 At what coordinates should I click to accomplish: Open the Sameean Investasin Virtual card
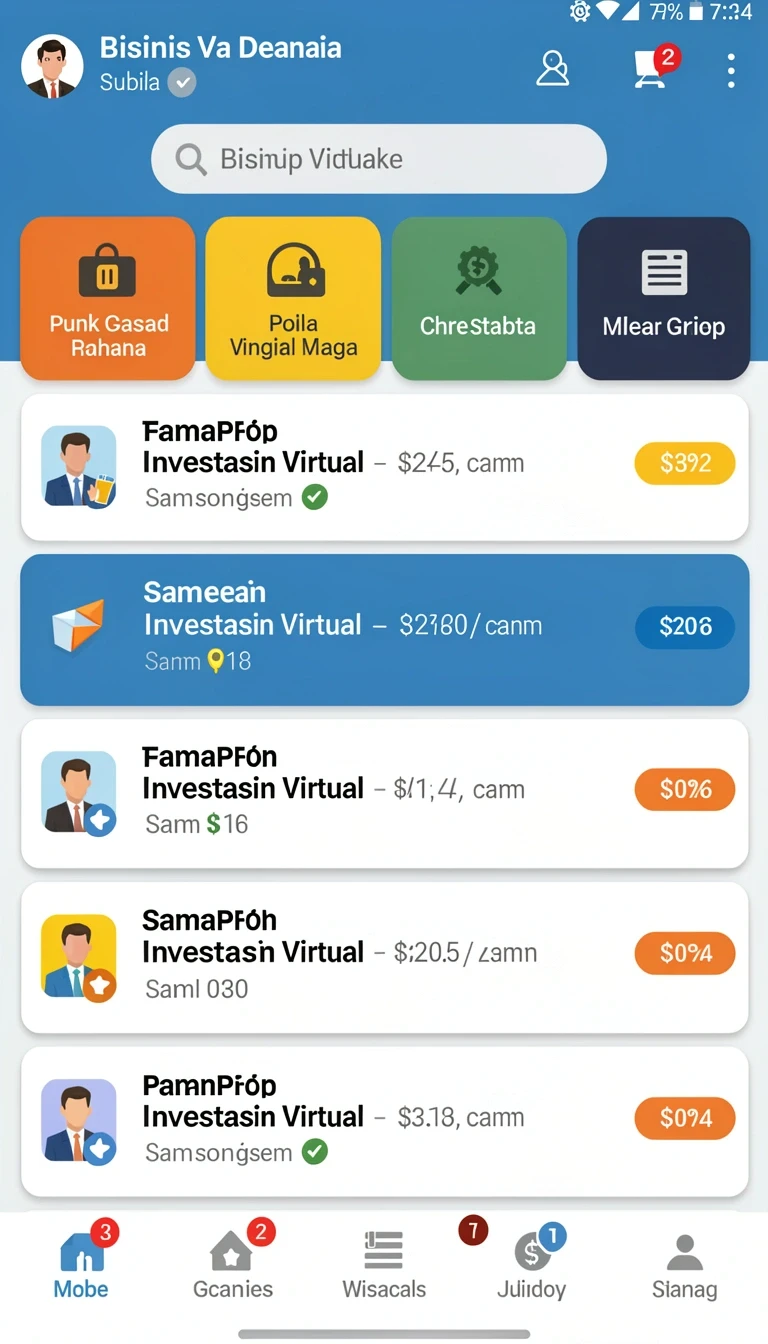click(385, 630)
